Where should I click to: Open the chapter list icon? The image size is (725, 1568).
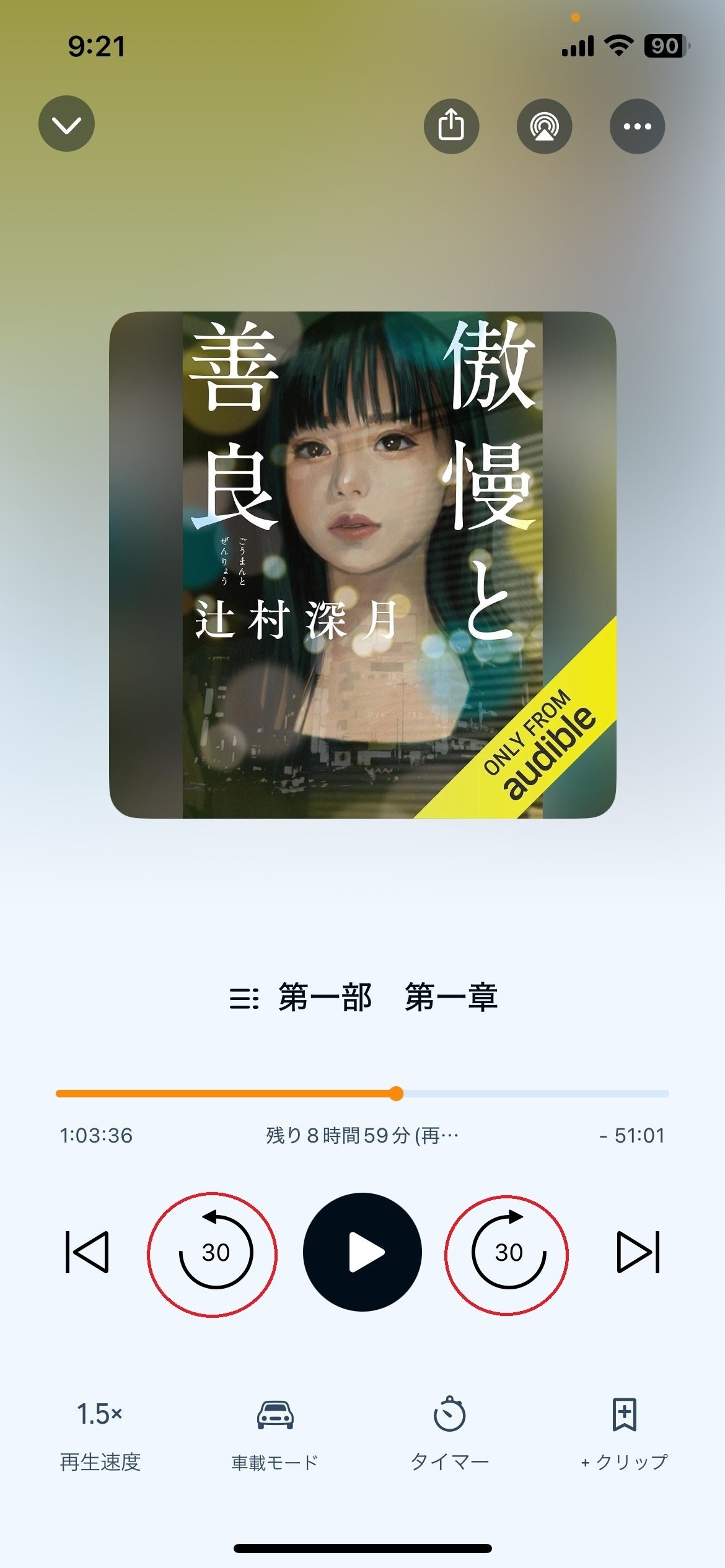click(243, 998)
